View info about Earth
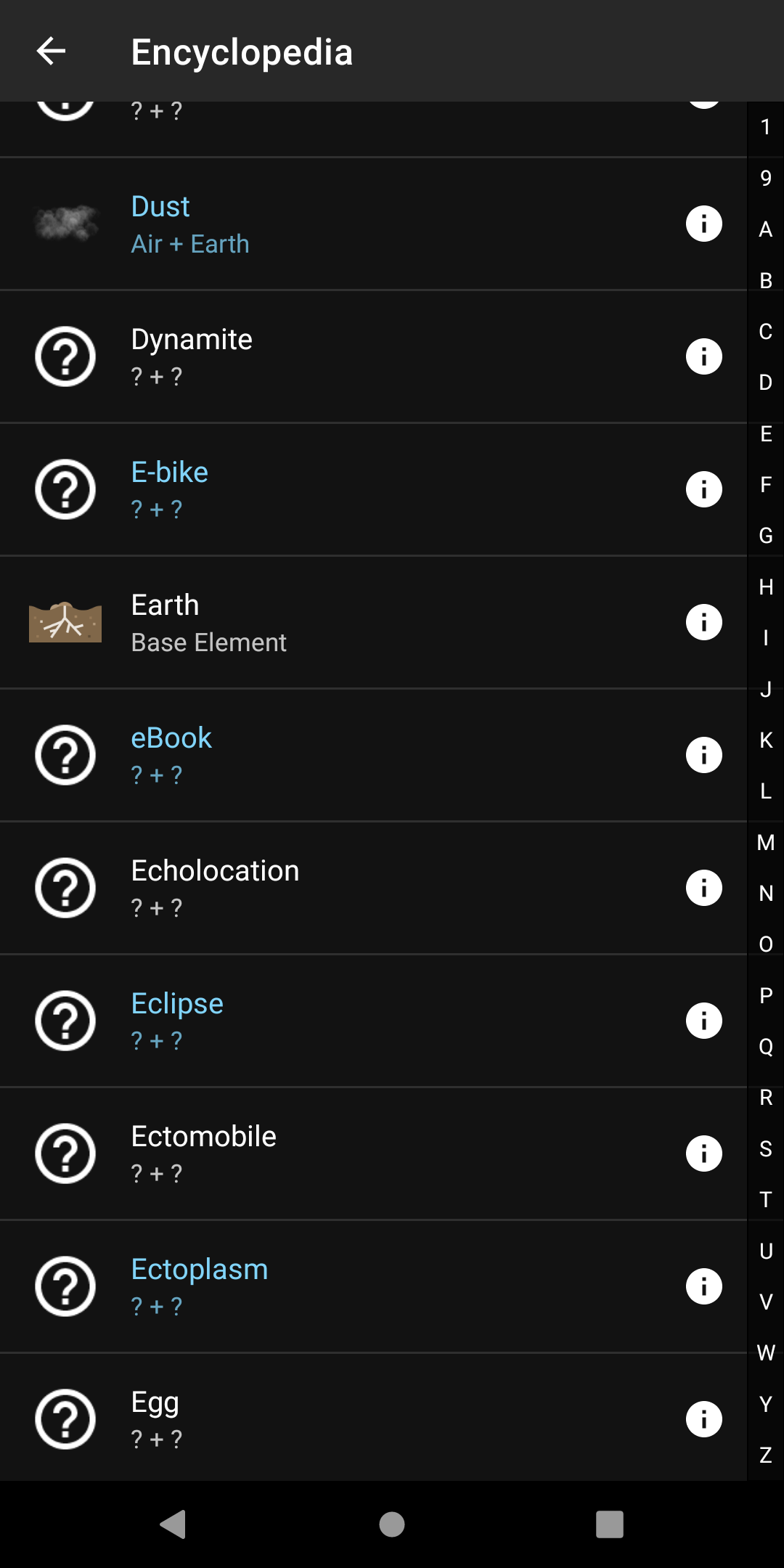This screenshot has height=1568, width=784. [x=704, y=622]
